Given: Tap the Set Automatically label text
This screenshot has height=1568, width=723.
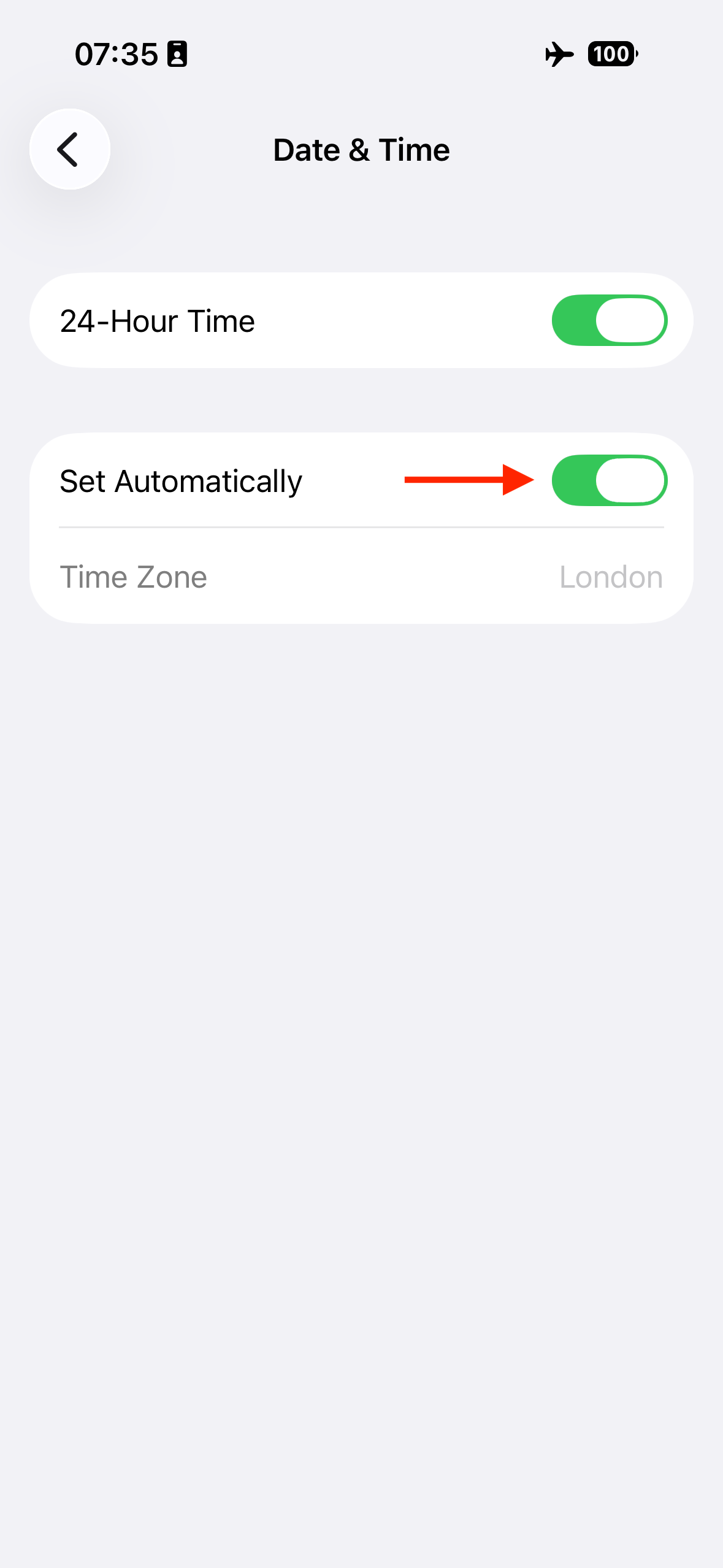Looking at the screenshot, I should tap(181, 480).
